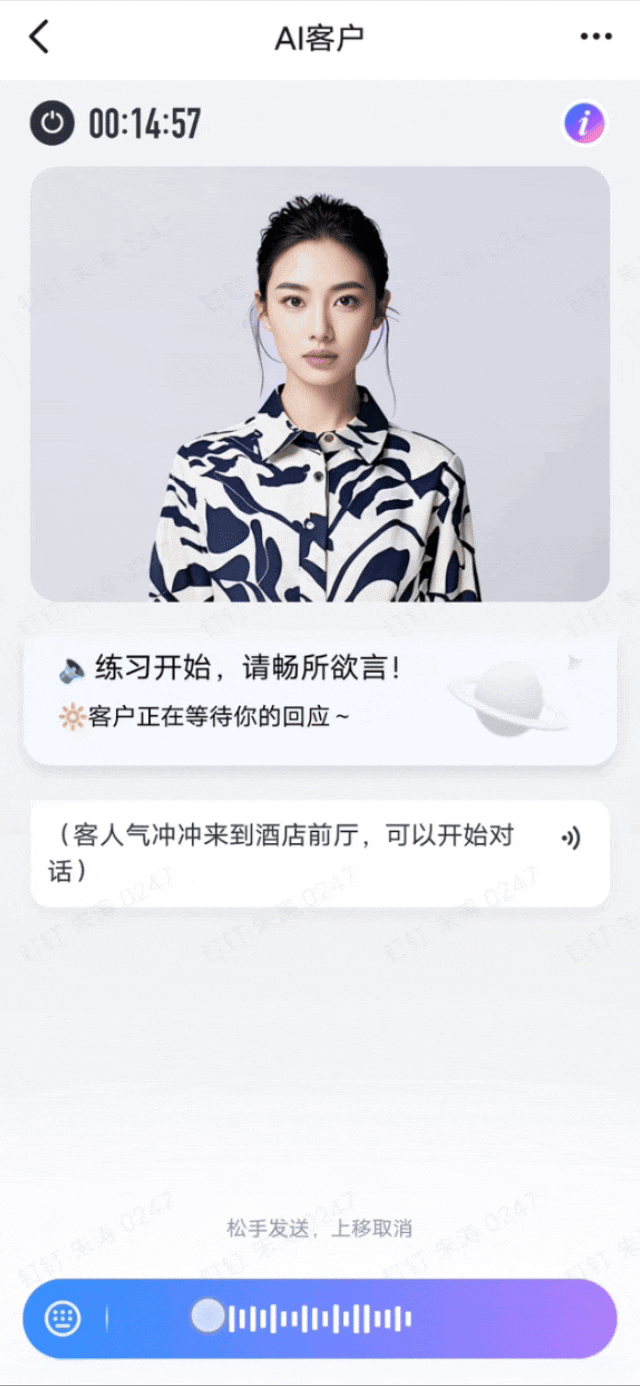End the practice session with power button

[x=52, y=123]
